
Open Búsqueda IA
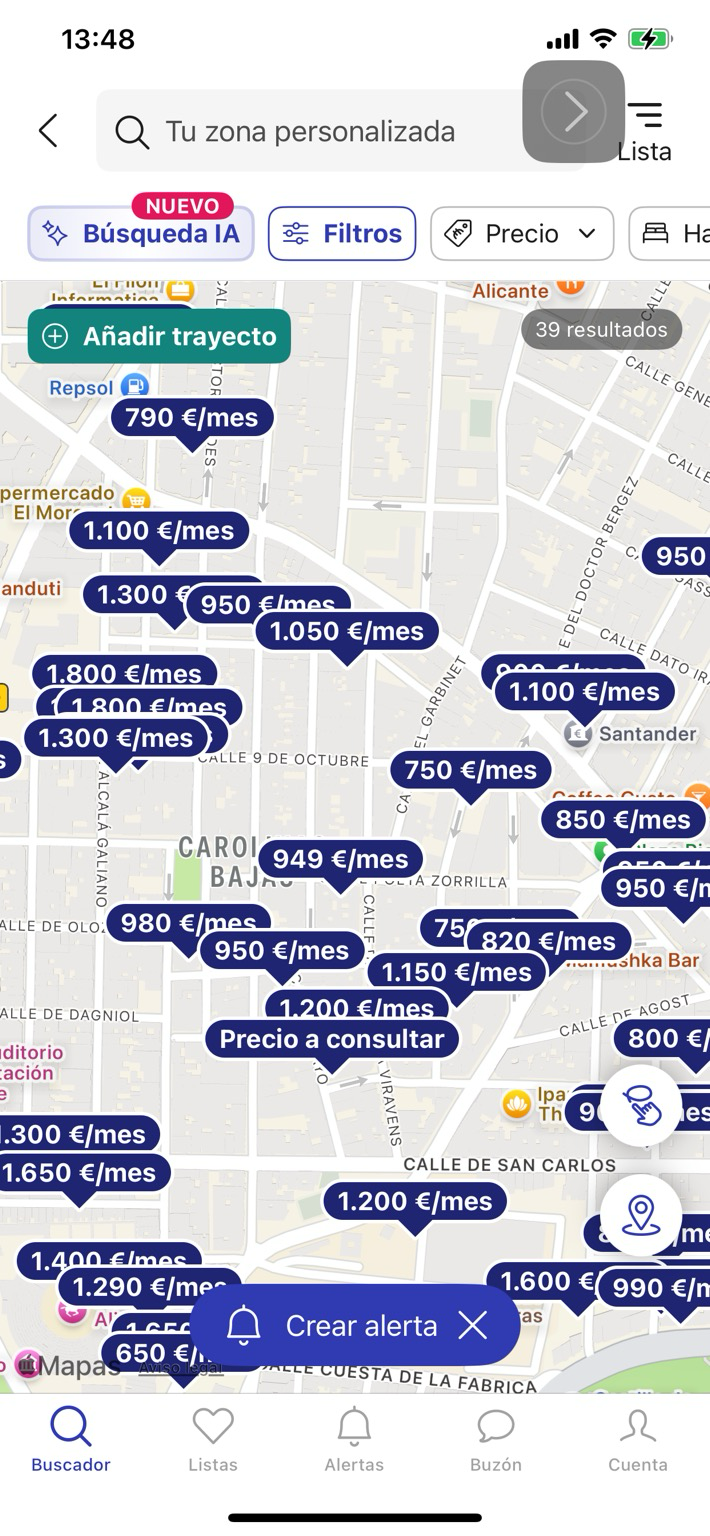[141, 234]
